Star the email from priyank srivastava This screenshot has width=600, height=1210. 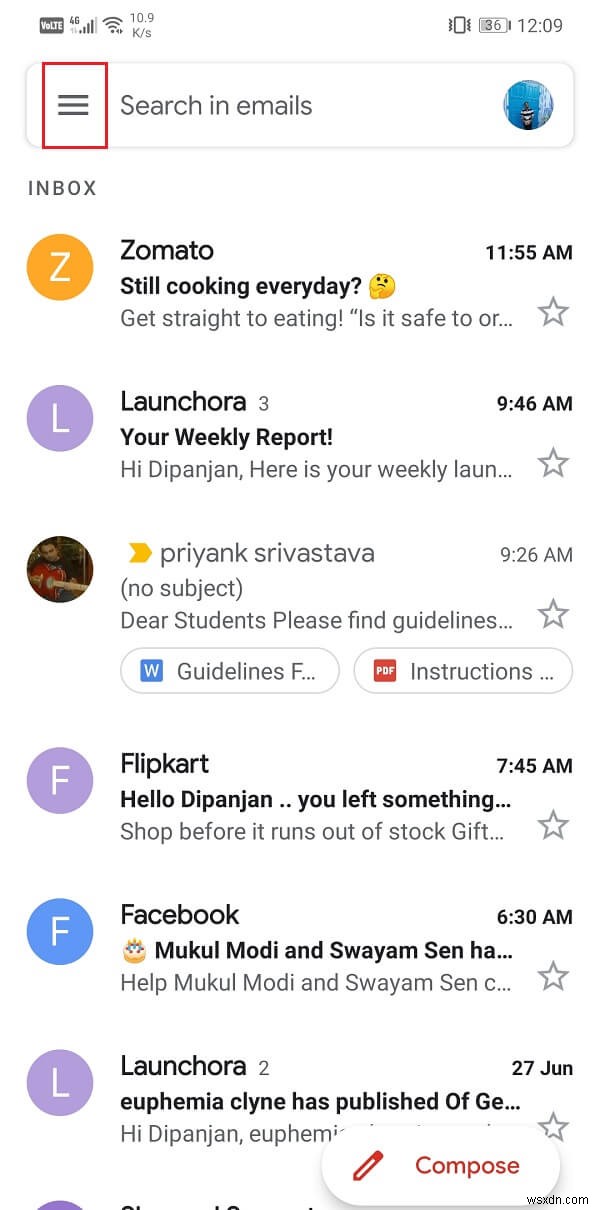click(x=553, y=613)
